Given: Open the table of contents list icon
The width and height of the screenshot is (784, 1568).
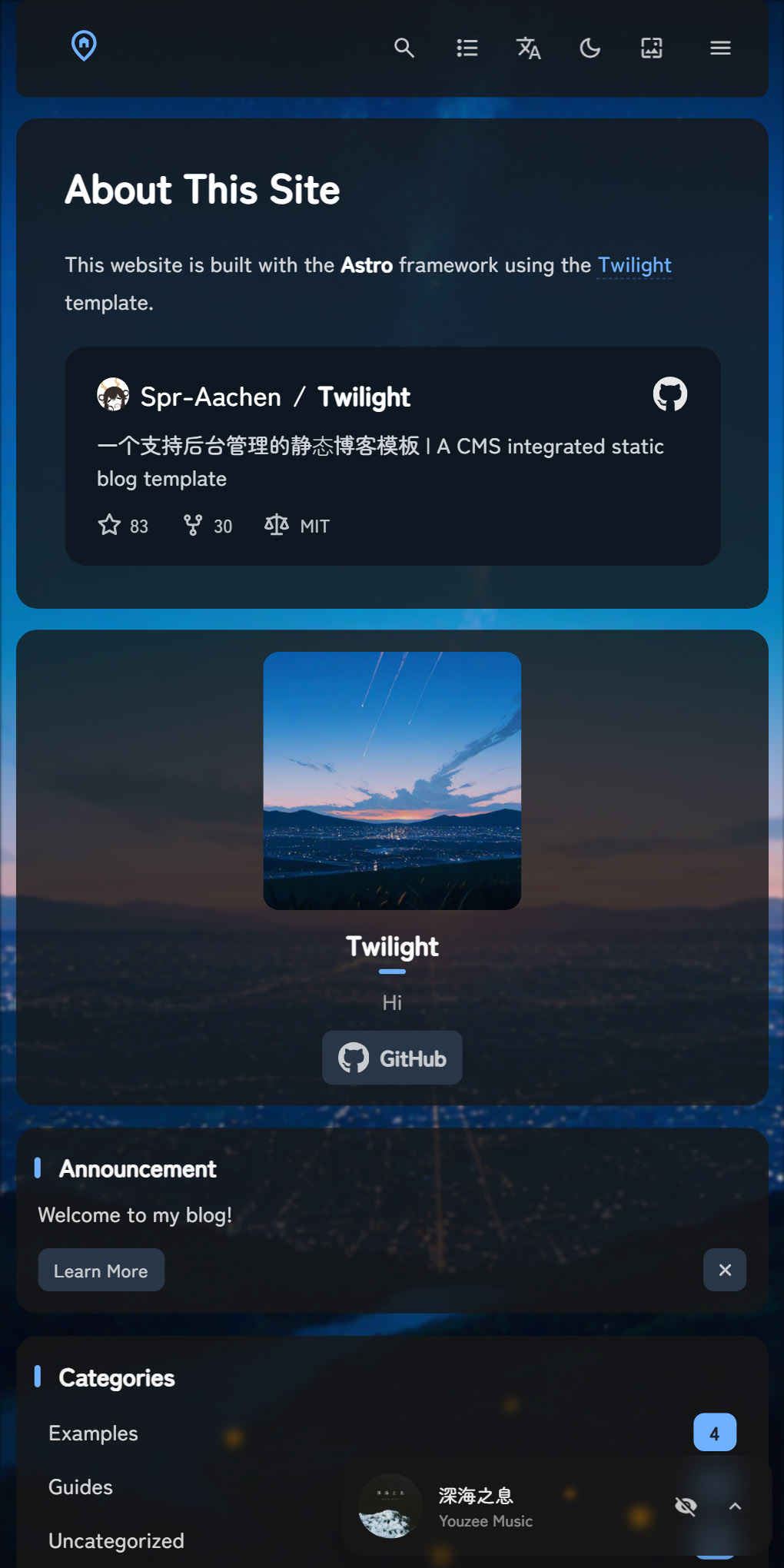Looking at the screenshot, I should (467, 48).
